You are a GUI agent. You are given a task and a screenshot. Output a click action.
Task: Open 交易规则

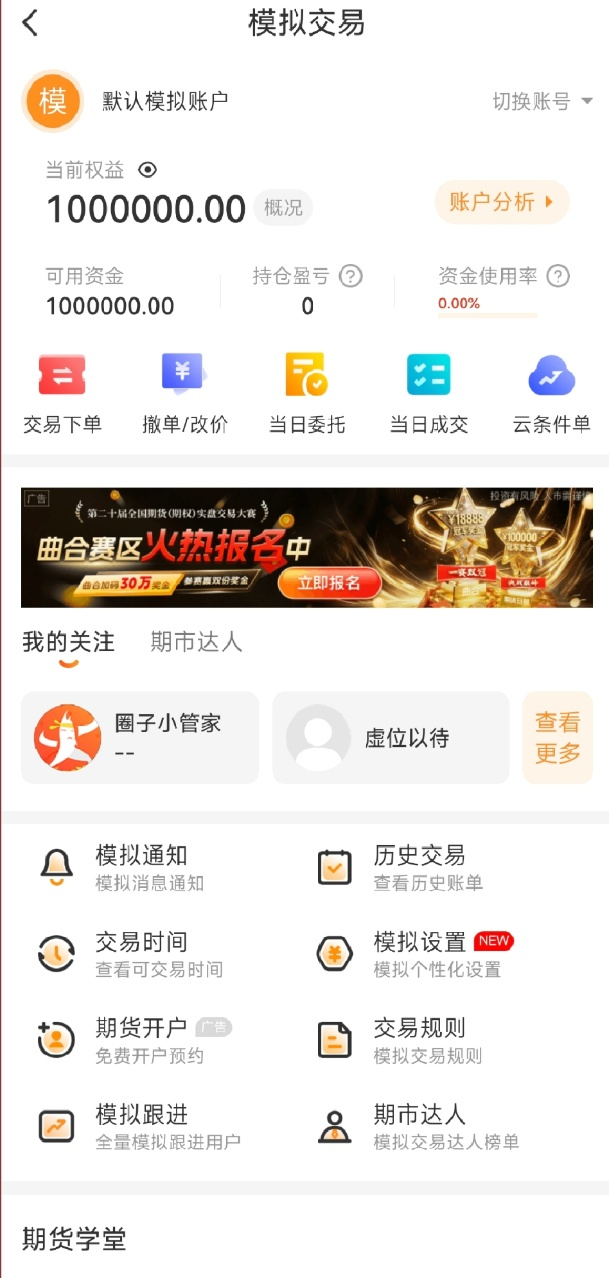click(418, 1040)
